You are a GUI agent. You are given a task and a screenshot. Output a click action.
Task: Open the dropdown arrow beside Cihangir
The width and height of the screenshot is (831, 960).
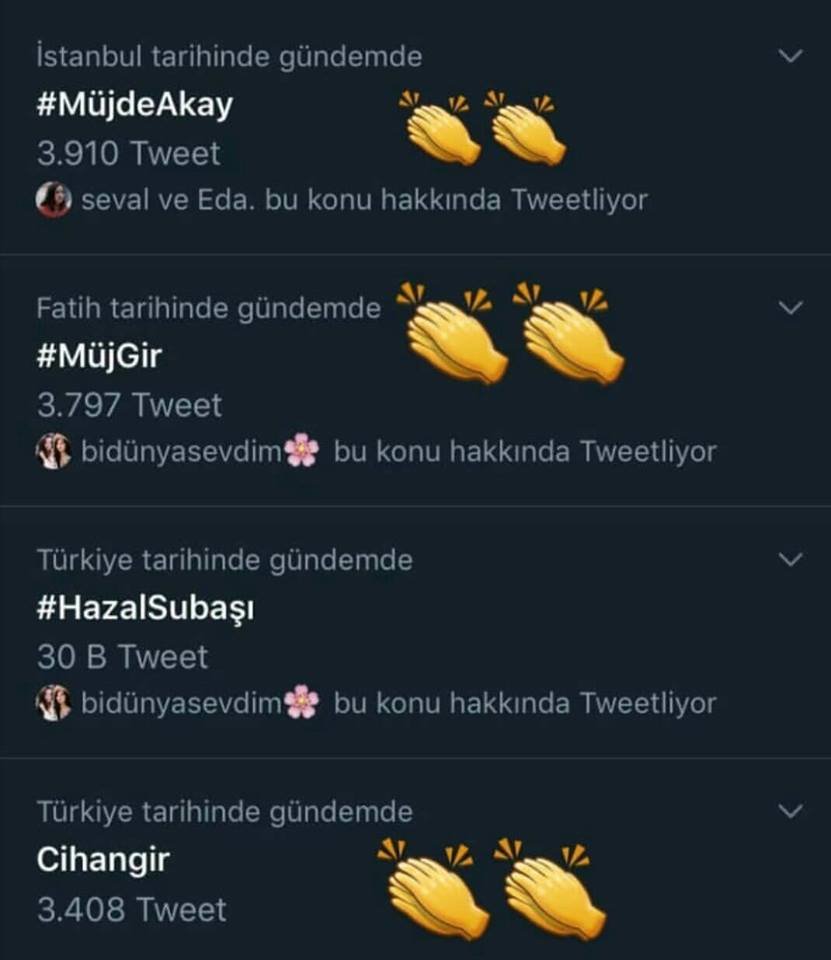coord(790,811)
